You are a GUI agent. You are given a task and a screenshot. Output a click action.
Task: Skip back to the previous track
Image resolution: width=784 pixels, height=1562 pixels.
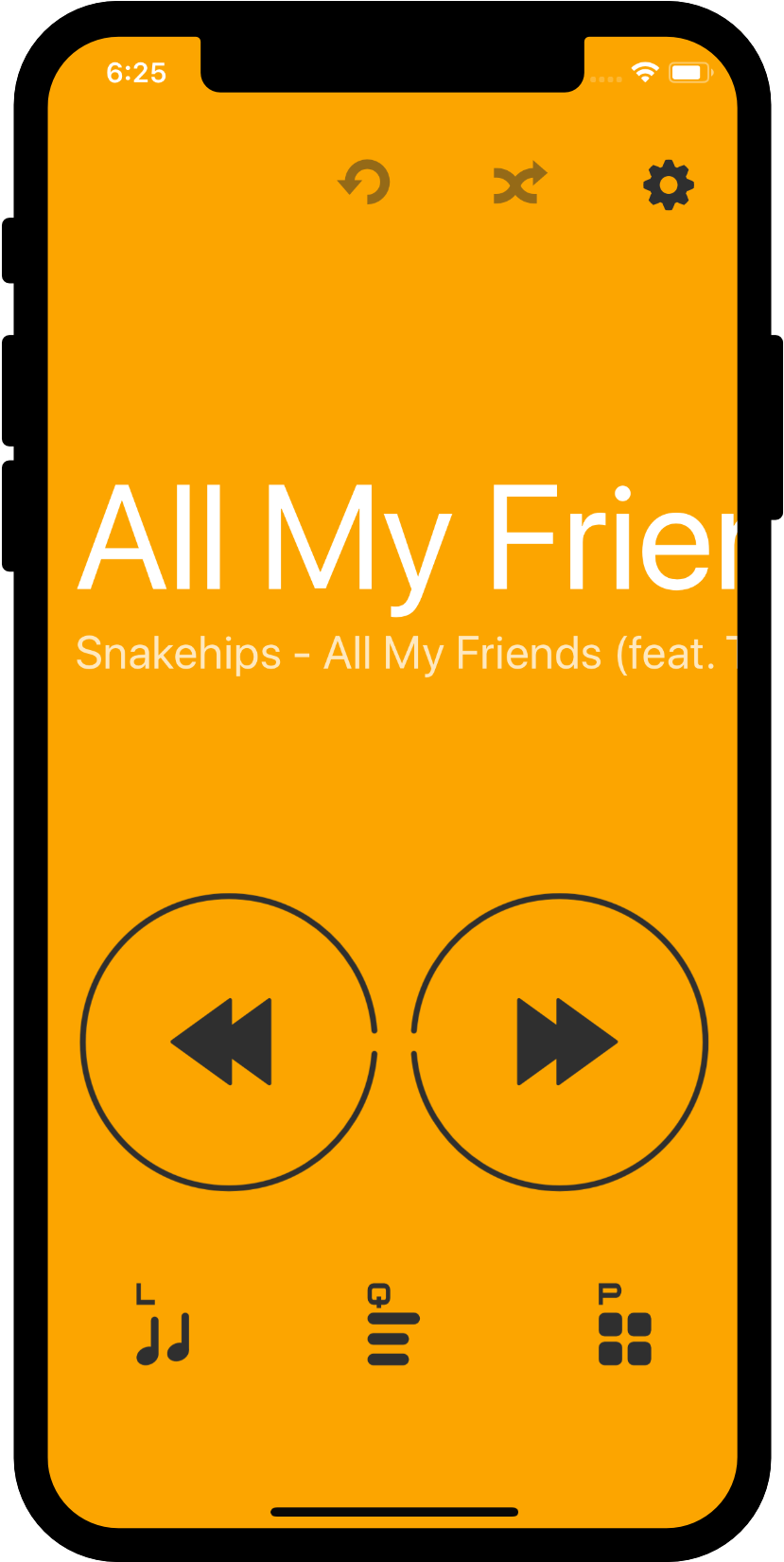point(228,1042)
